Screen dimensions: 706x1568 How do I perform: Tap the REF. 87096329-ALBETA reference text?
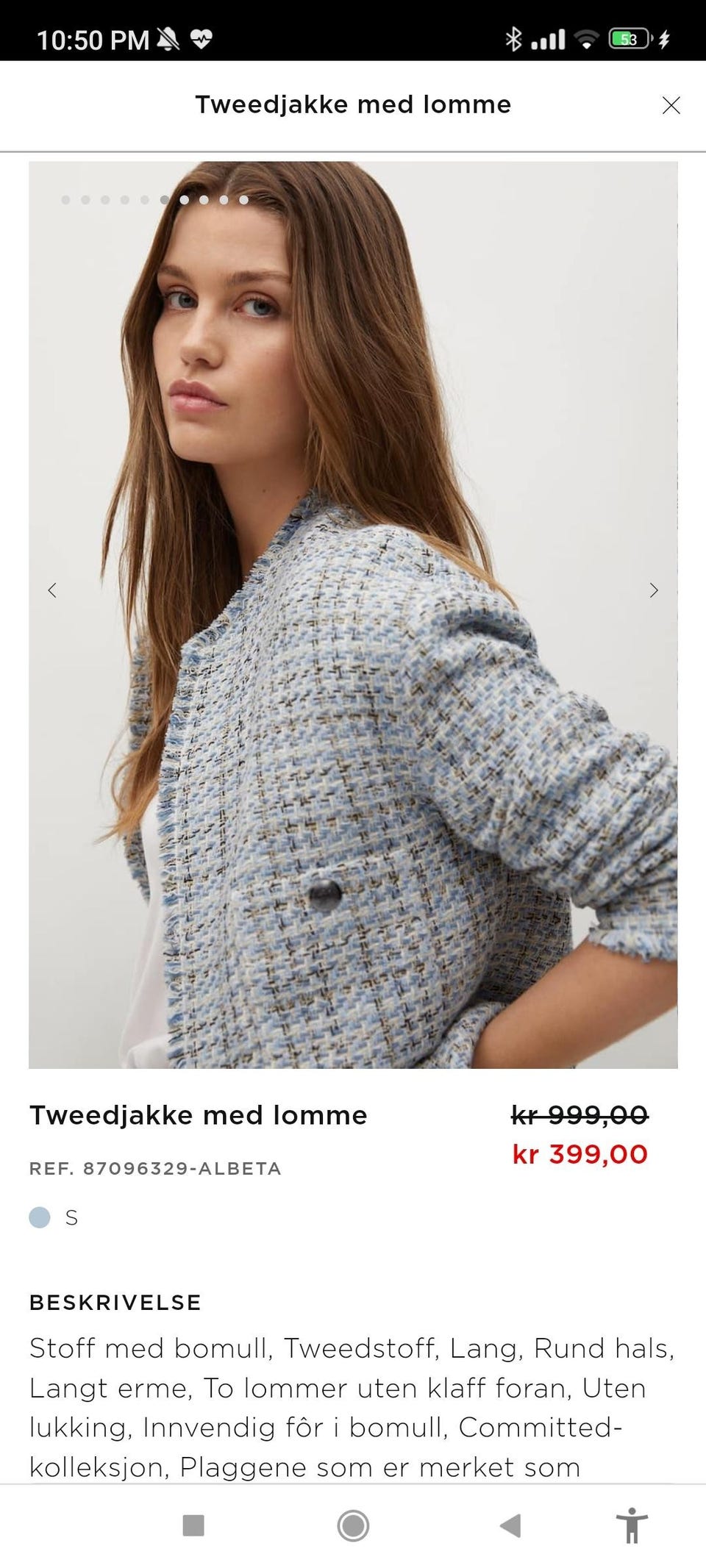coord(155,1168)
